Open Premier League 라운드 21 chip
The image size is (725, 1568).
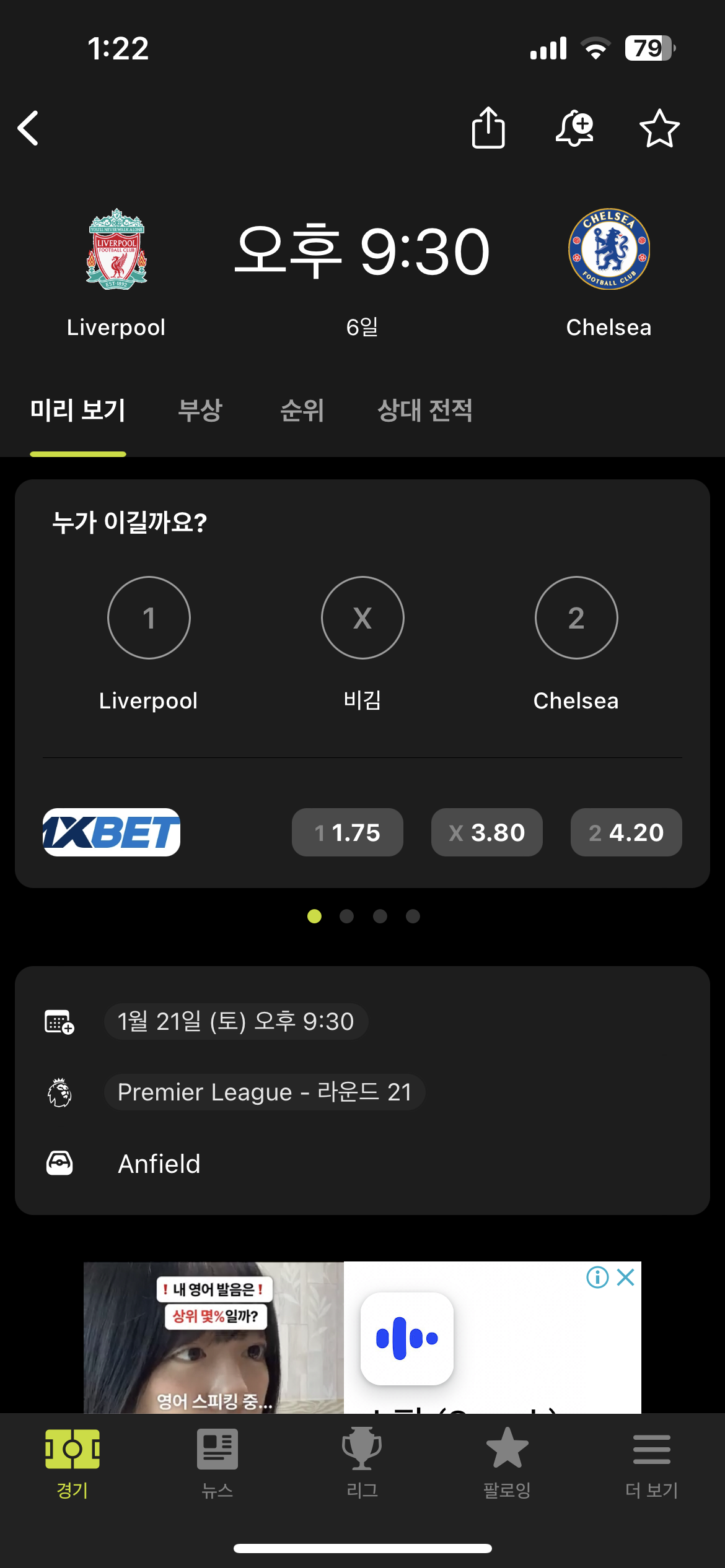pos(265,1092)
